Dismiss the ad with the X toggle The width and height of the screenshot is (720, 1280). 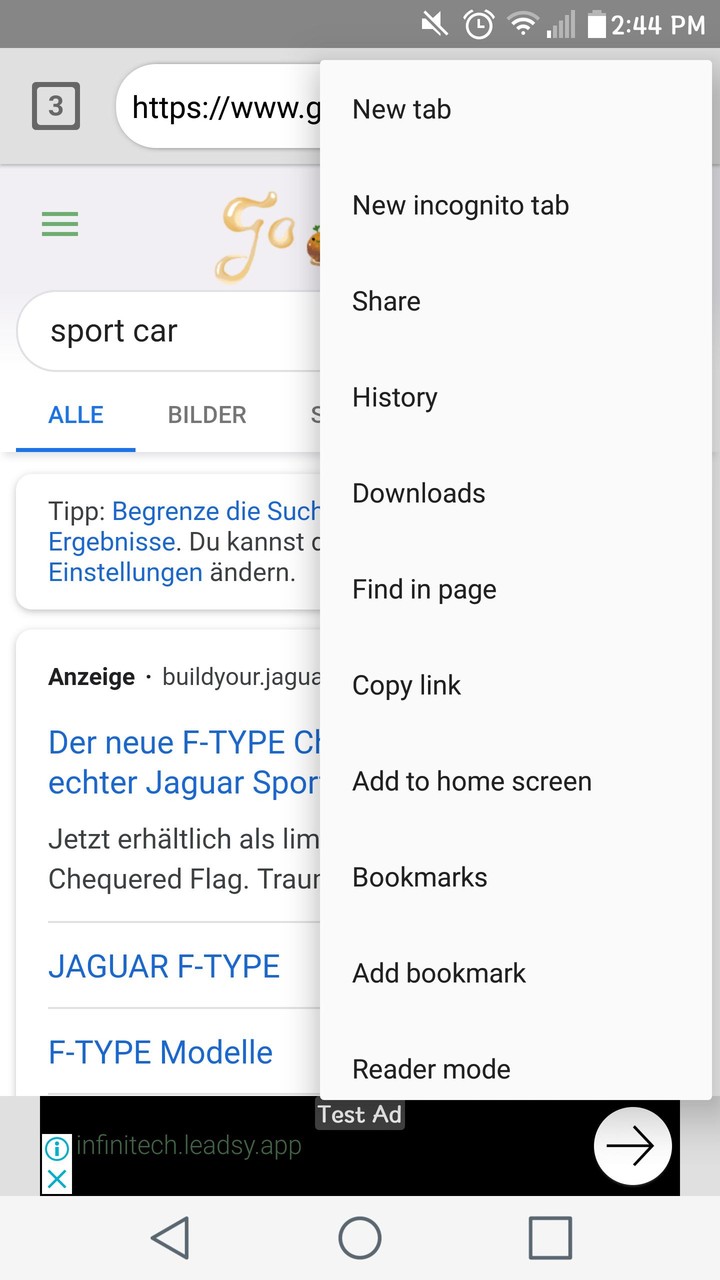[57, 1180]
